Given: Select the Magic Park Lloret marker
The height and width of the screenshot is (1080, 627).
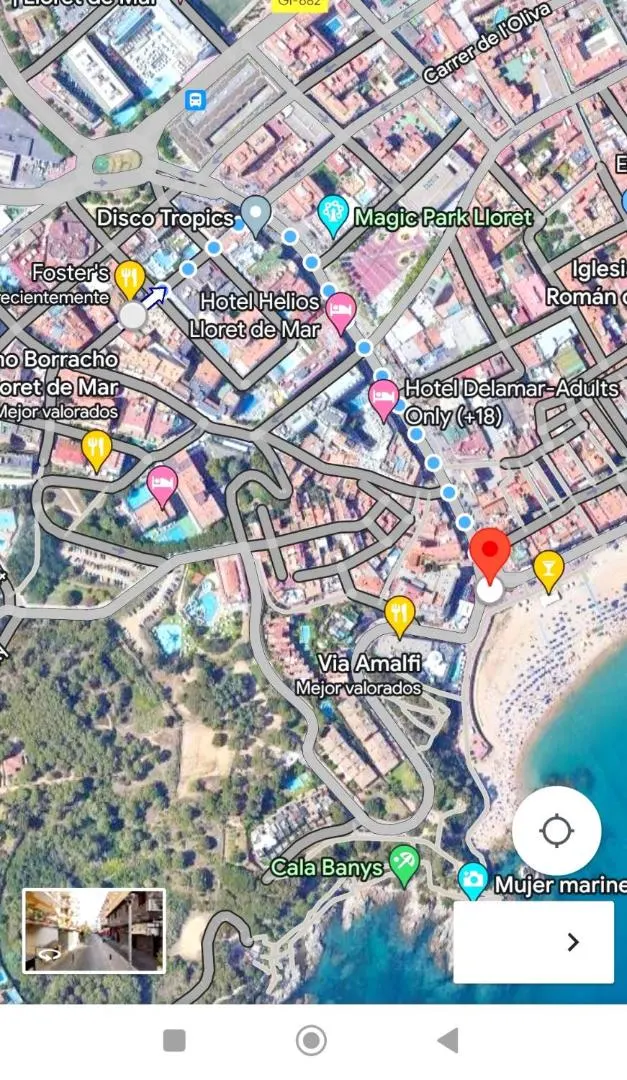Looking at the screenshot, I should pos(333,216).
